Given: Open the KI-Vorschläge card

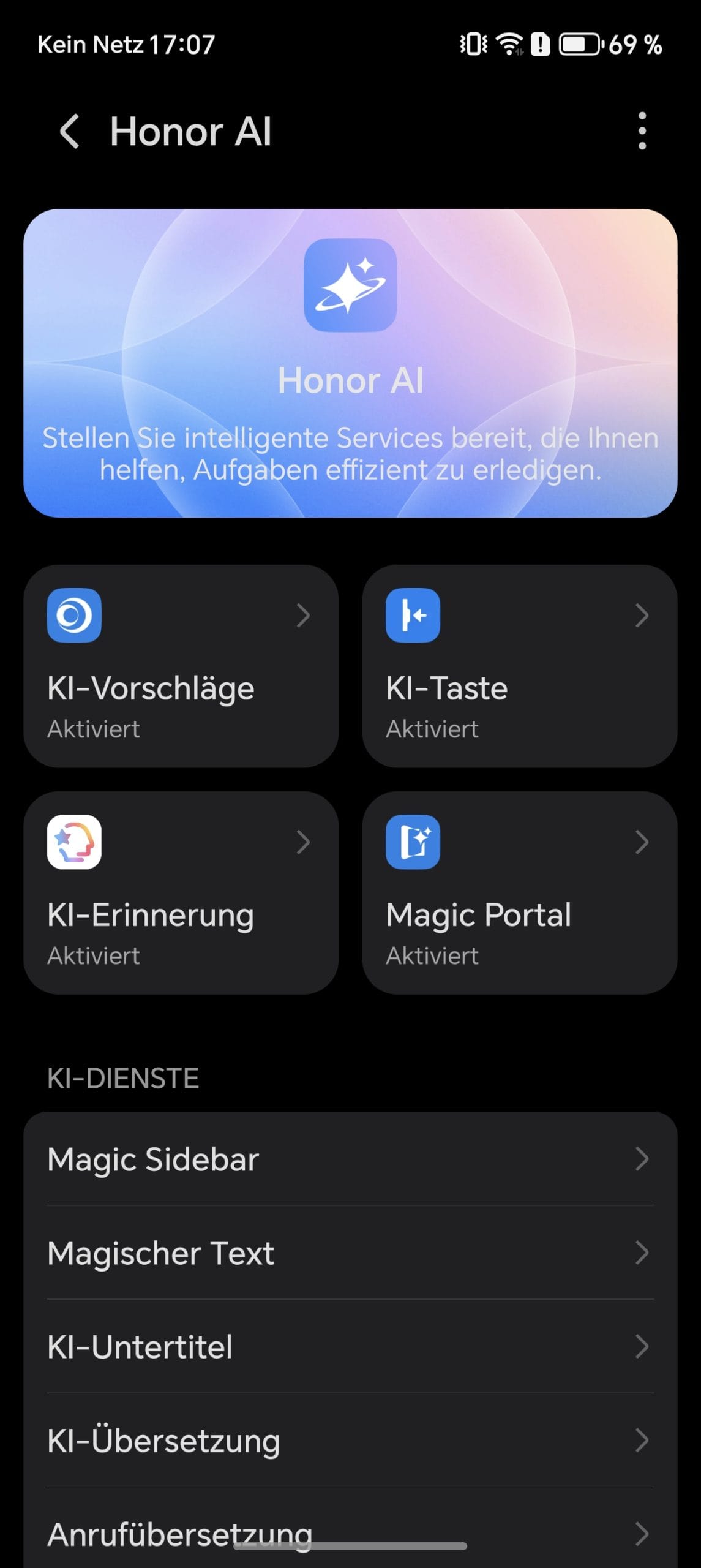Looking at the screenshot, I should click(x=181, y=666).
